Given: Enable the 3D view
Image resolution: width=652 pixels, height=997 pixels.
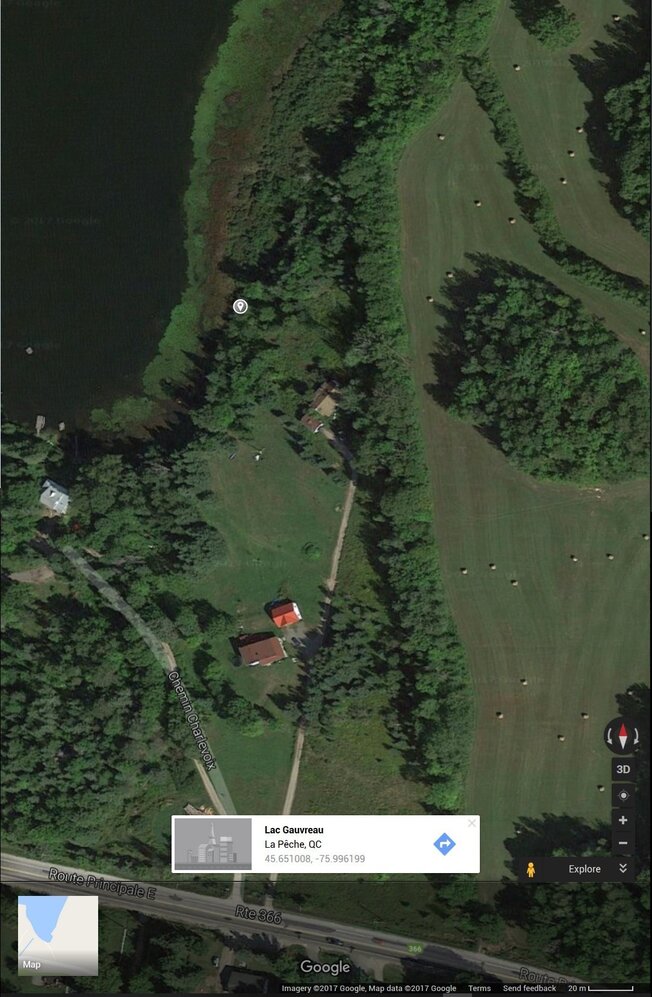Looking at the screenshot, I should click(623, 770).
